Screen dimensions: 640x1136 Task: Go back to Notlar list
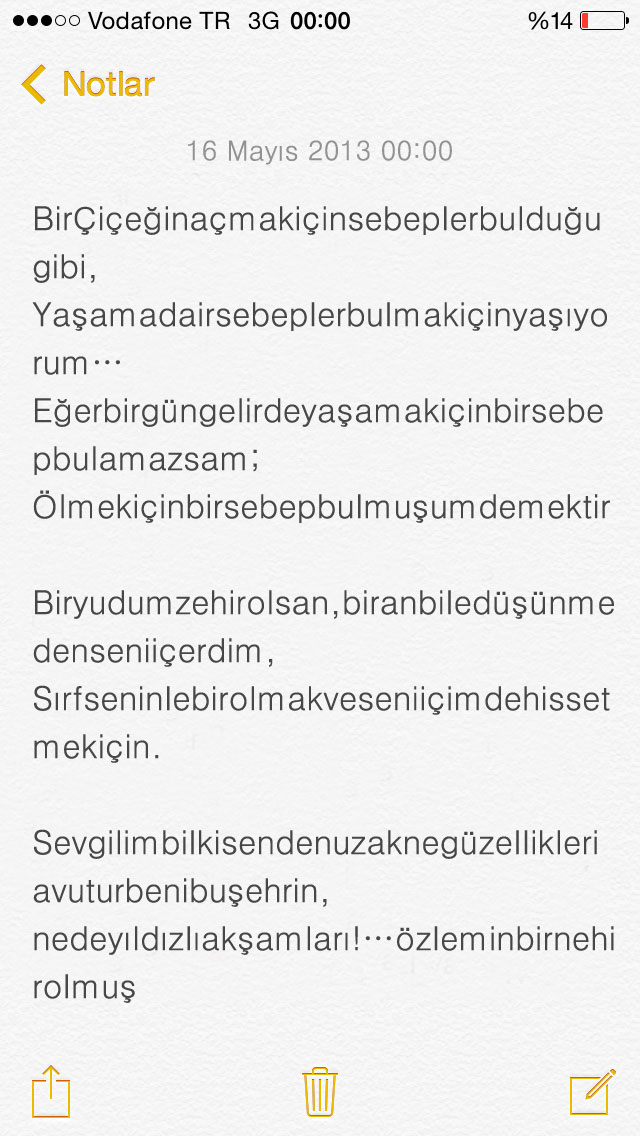(88, 84)
